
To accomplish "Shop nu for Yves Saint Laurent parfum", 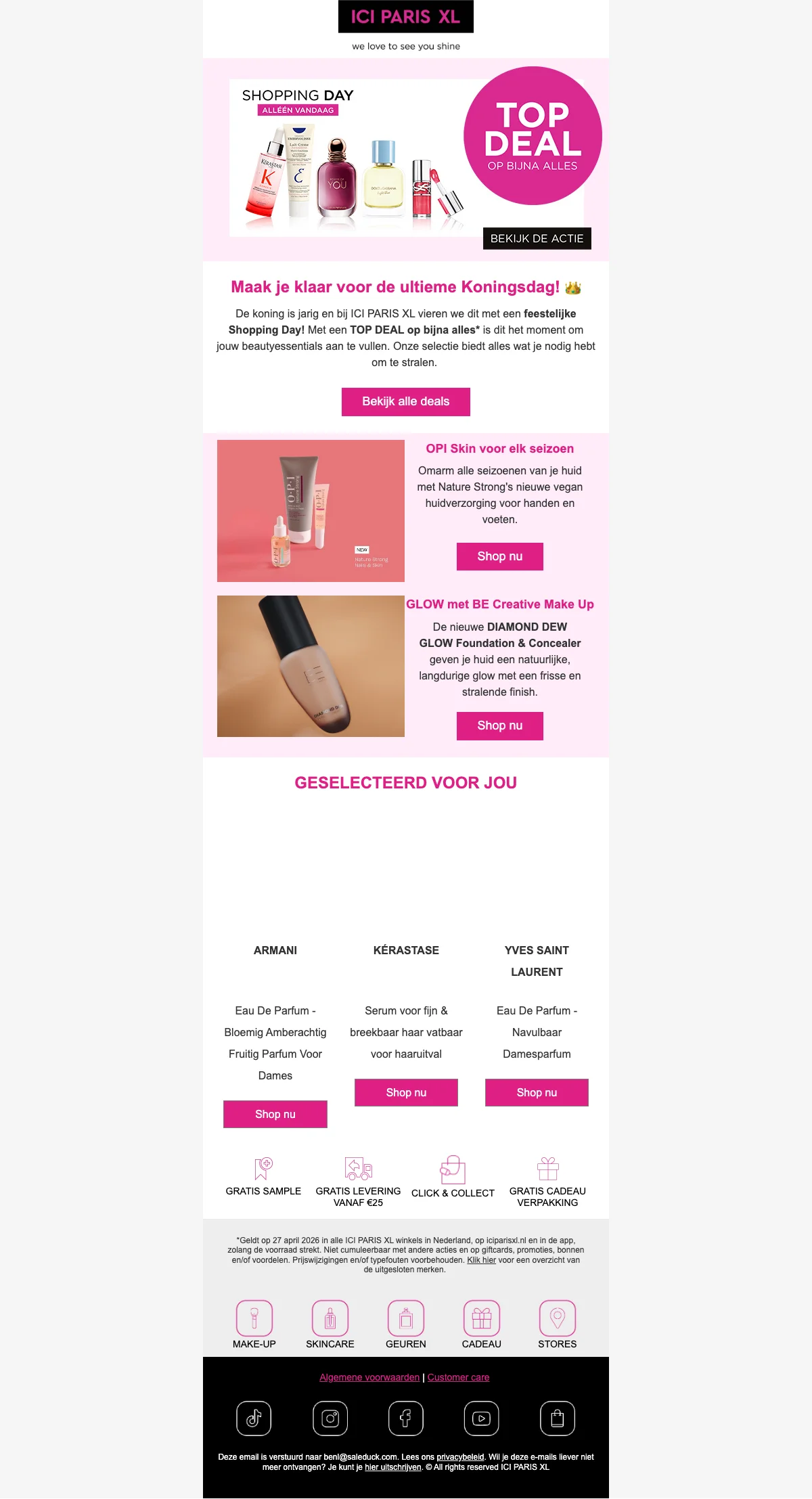I will tap(537, 1092).
